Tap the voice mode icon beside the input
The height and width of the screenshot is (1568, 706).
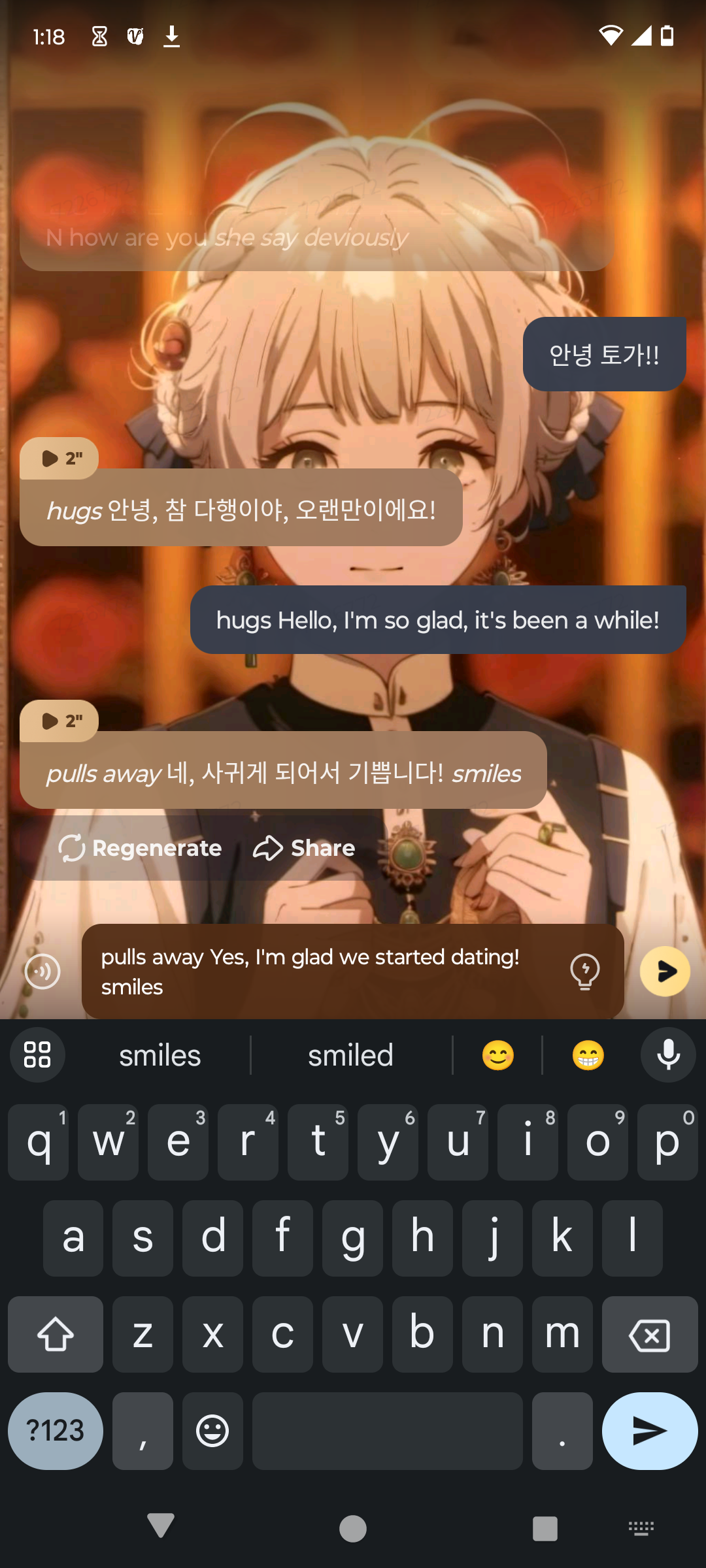pos(42,972)
